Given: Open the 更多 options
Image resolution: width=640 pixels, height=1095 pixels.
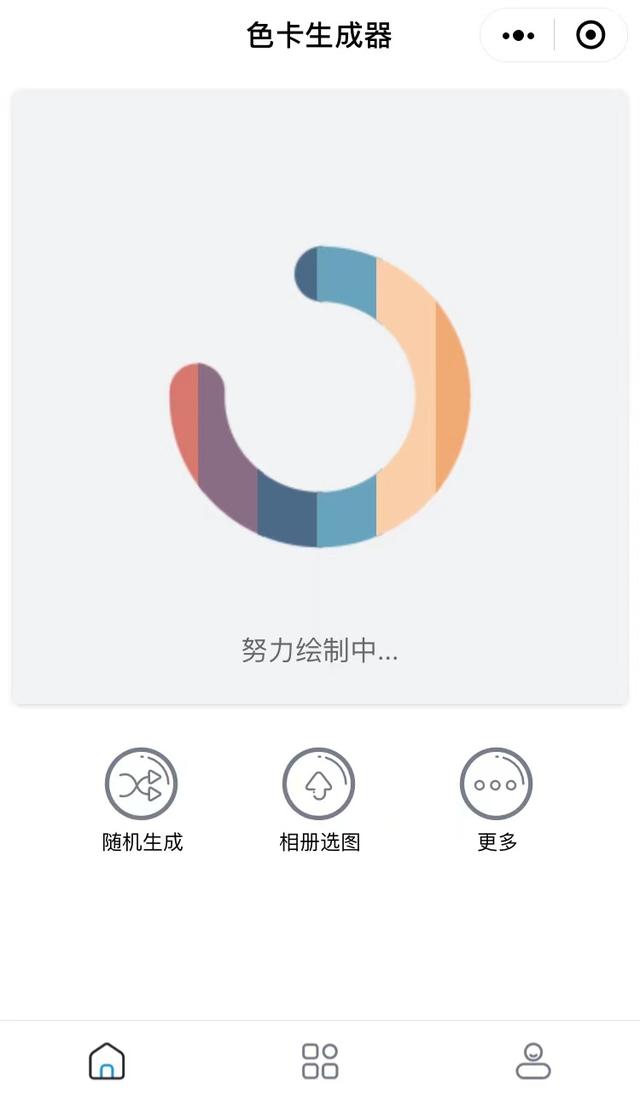Looking at the screenshot, I should (496, 784).
